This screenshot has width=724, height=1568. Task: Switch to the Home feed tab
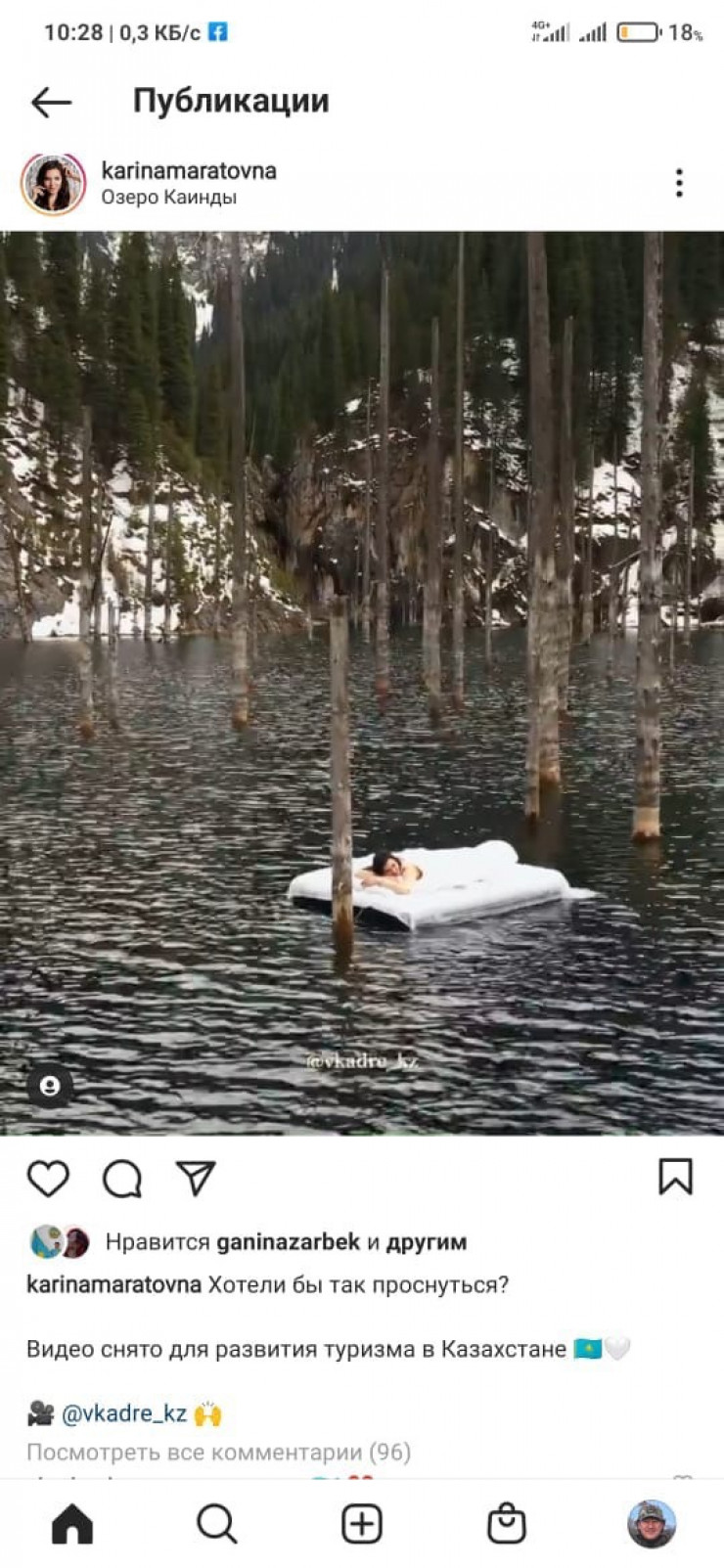[x=72, y=1524]
